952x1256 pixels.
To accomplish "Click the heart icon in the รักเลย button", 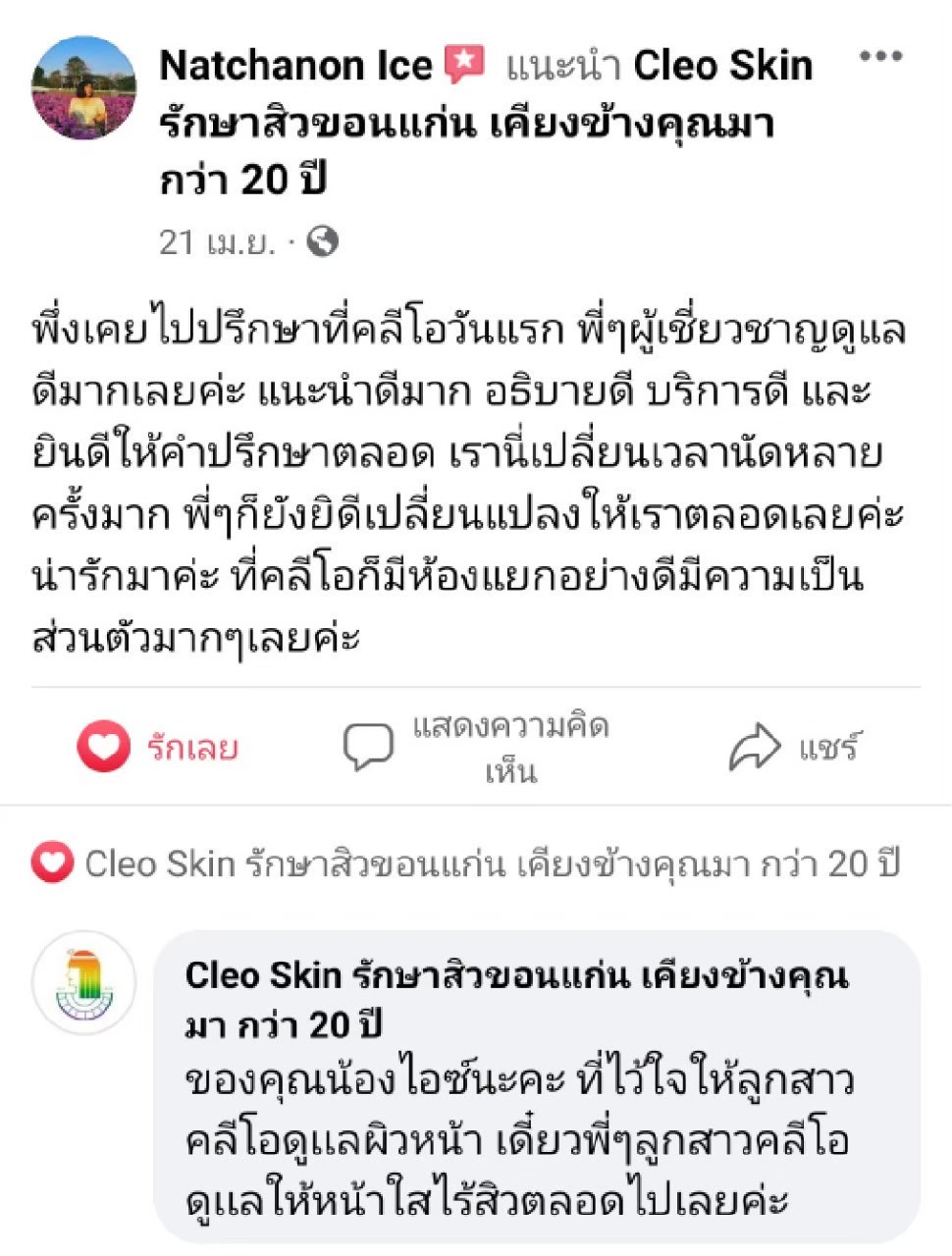I will 103,748.
